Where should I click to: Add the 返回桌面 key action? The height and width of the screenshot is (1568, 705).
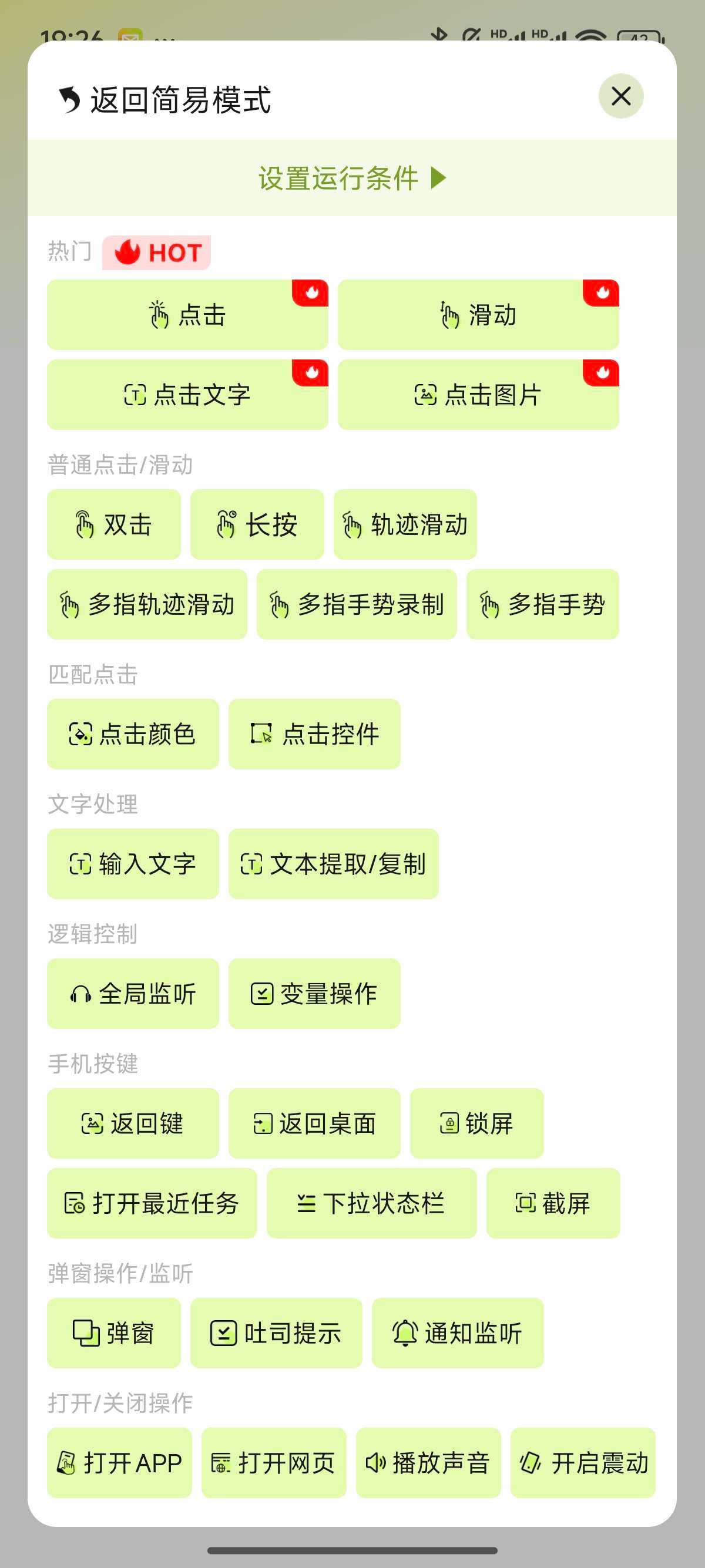click(314, 1123)
